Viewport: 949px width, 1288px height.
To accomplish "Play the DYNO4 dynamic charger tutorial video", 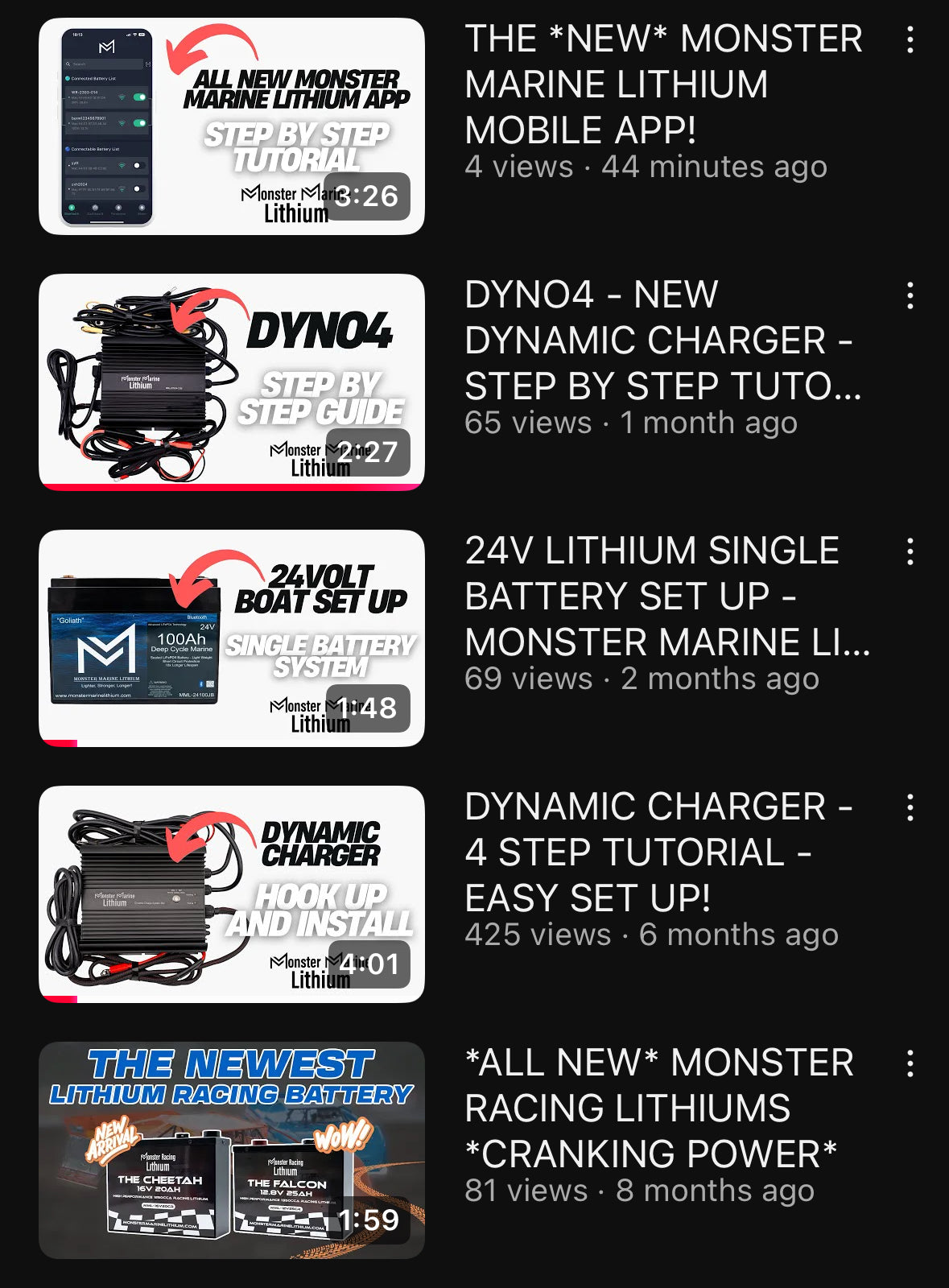I will click(x=232, y=382).
